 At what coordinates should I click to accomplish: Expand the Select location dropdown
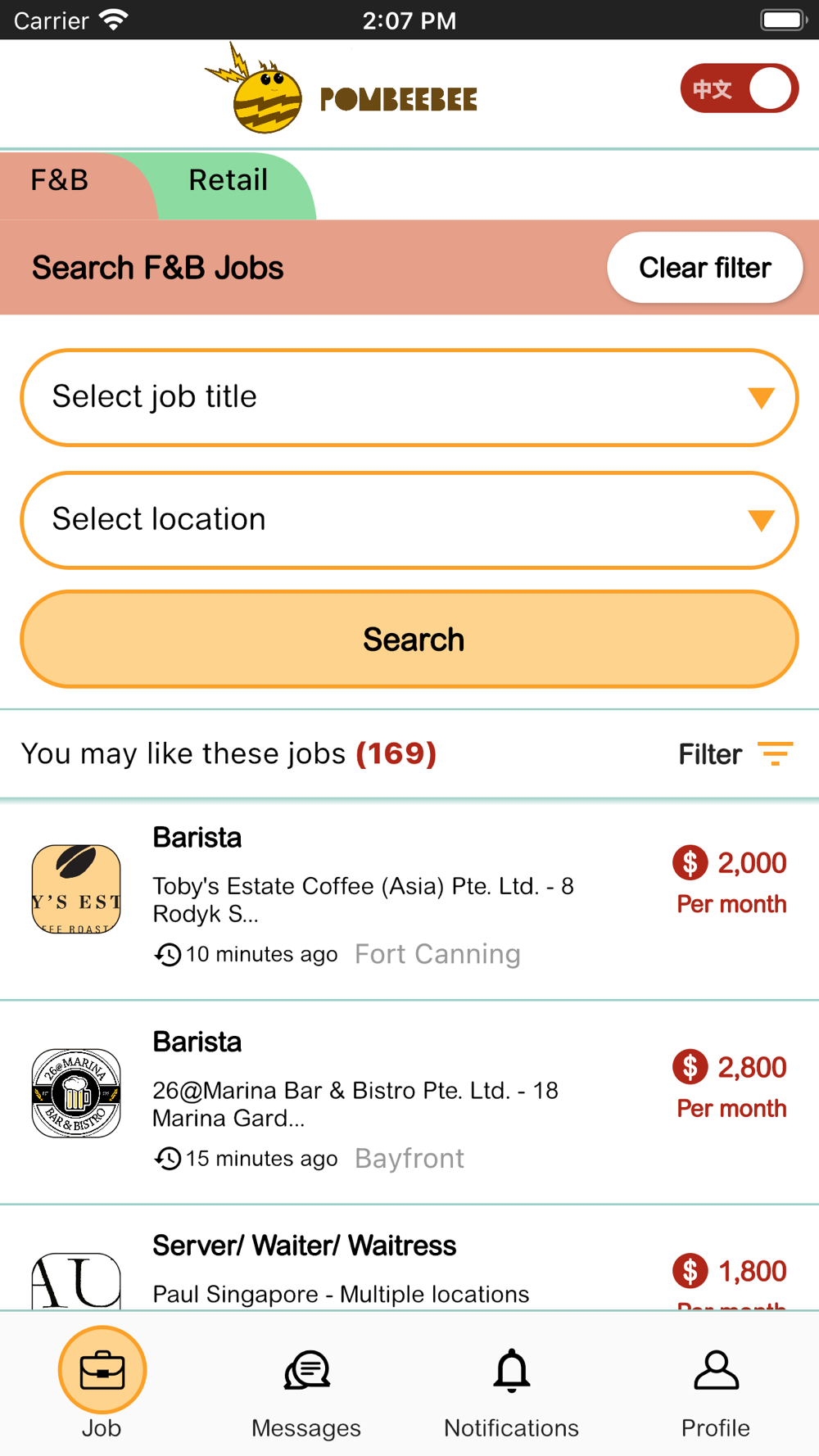point(409,520)
